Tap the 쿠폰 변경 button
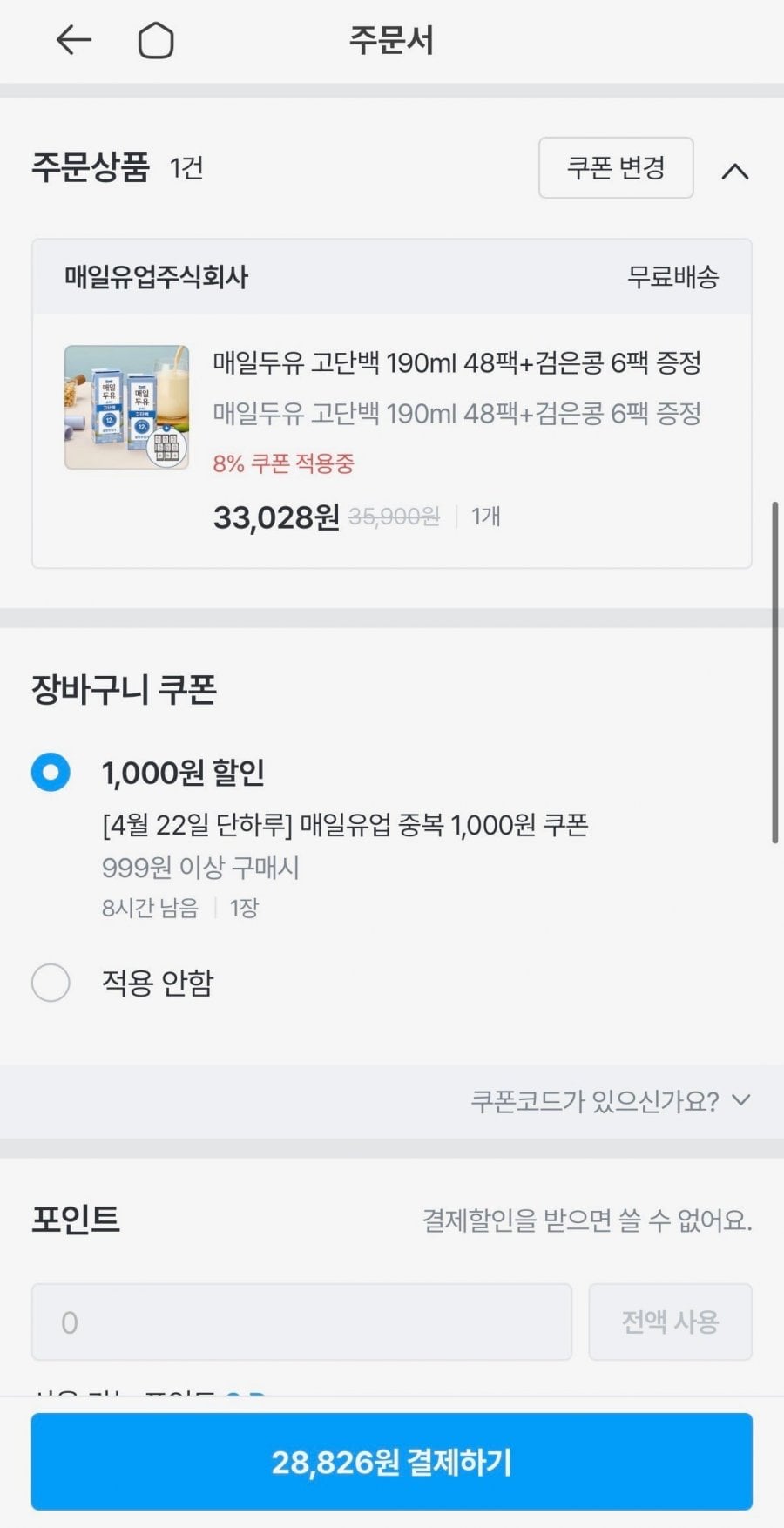 [x=616, y=167]
